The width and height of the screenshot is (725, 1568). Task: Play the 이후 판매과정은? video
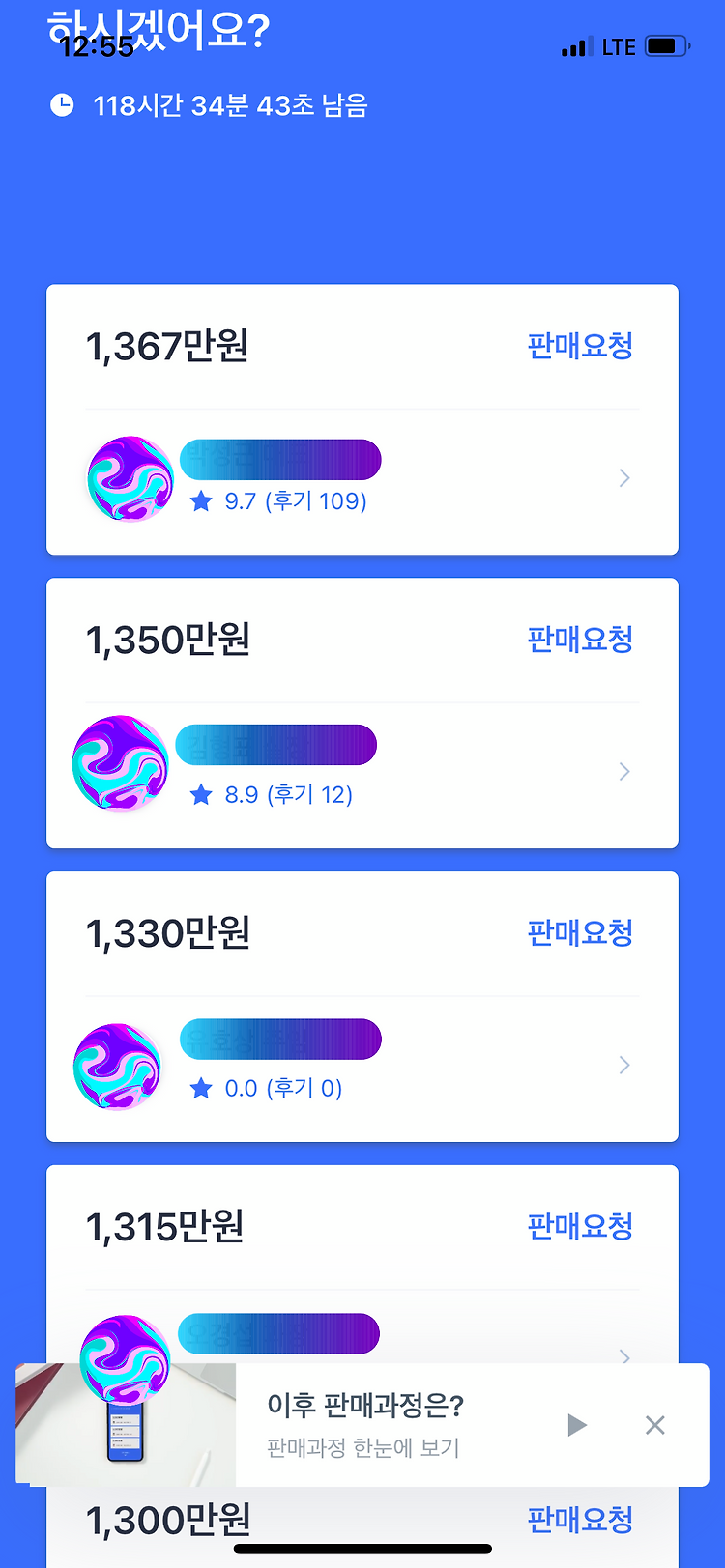coord(577,1425)
